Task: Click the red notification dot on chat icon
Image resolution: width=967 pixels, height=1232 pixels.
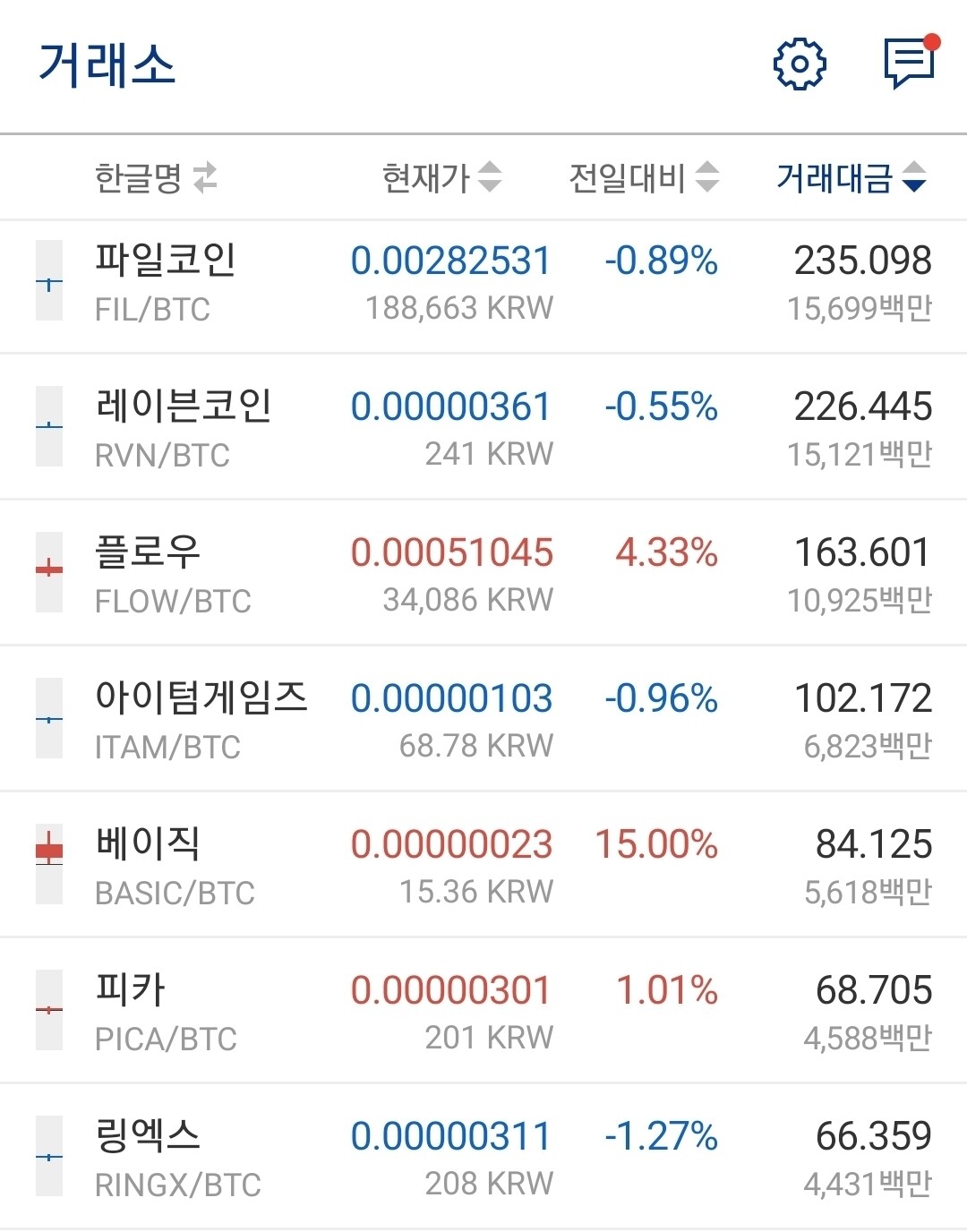Action: point(934,40)
